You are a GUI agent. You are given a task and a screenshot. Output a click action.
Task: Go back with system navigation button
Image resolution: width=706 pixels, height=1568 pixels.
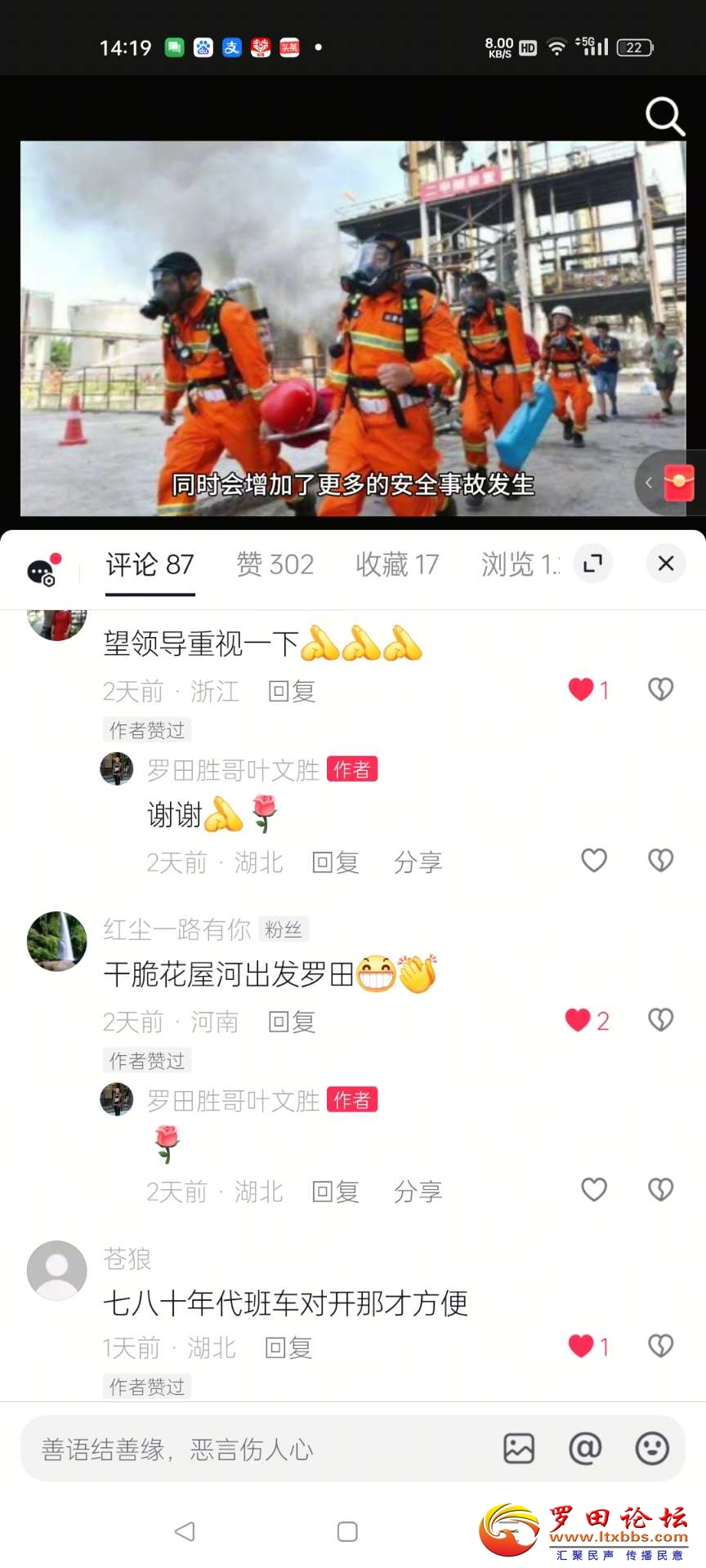[x=185, y=1531]
